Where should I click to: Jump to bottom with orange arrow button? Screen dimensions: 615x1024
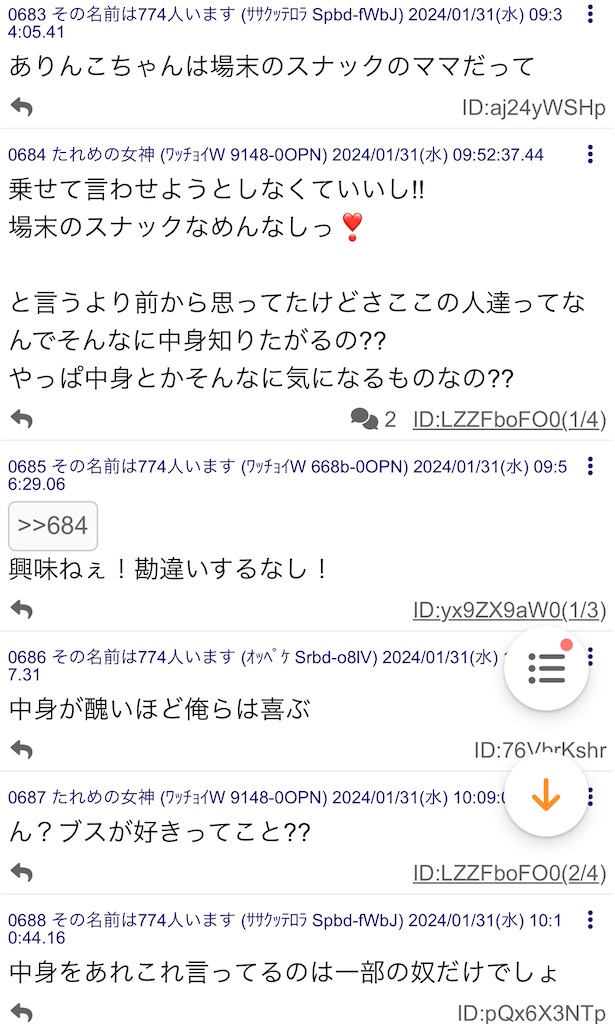coord(546,796)
